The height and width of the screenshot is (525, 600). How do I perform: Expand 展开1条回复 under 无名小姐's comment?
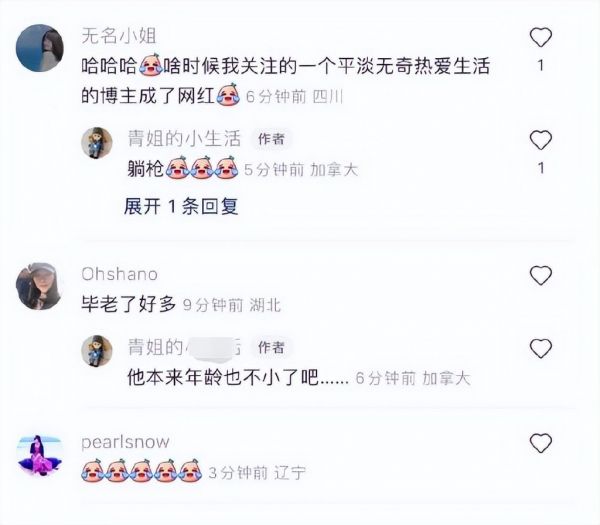(180, 206)
